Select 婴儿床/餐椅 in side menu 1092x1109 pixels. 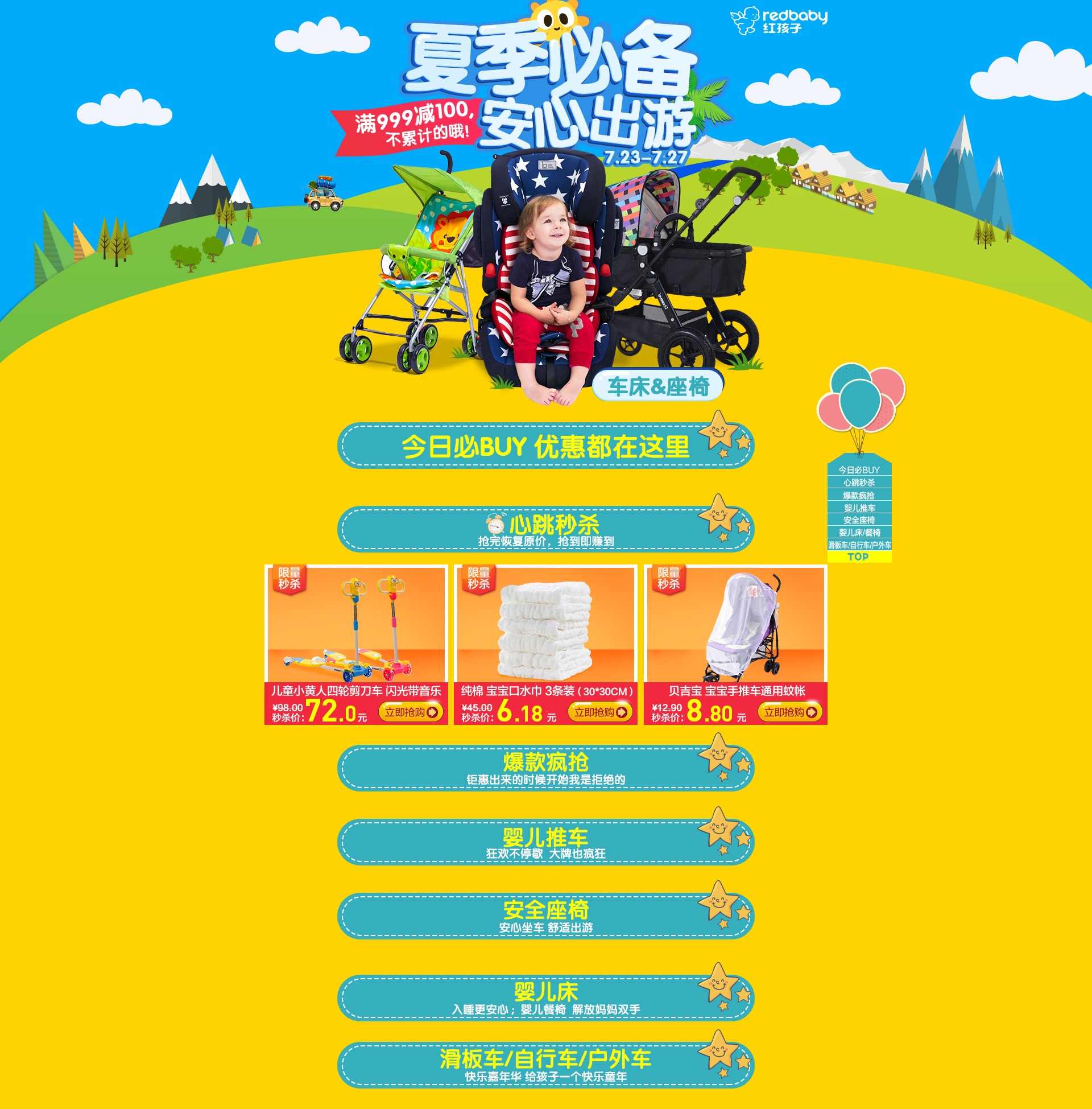[x=859, y=533]
